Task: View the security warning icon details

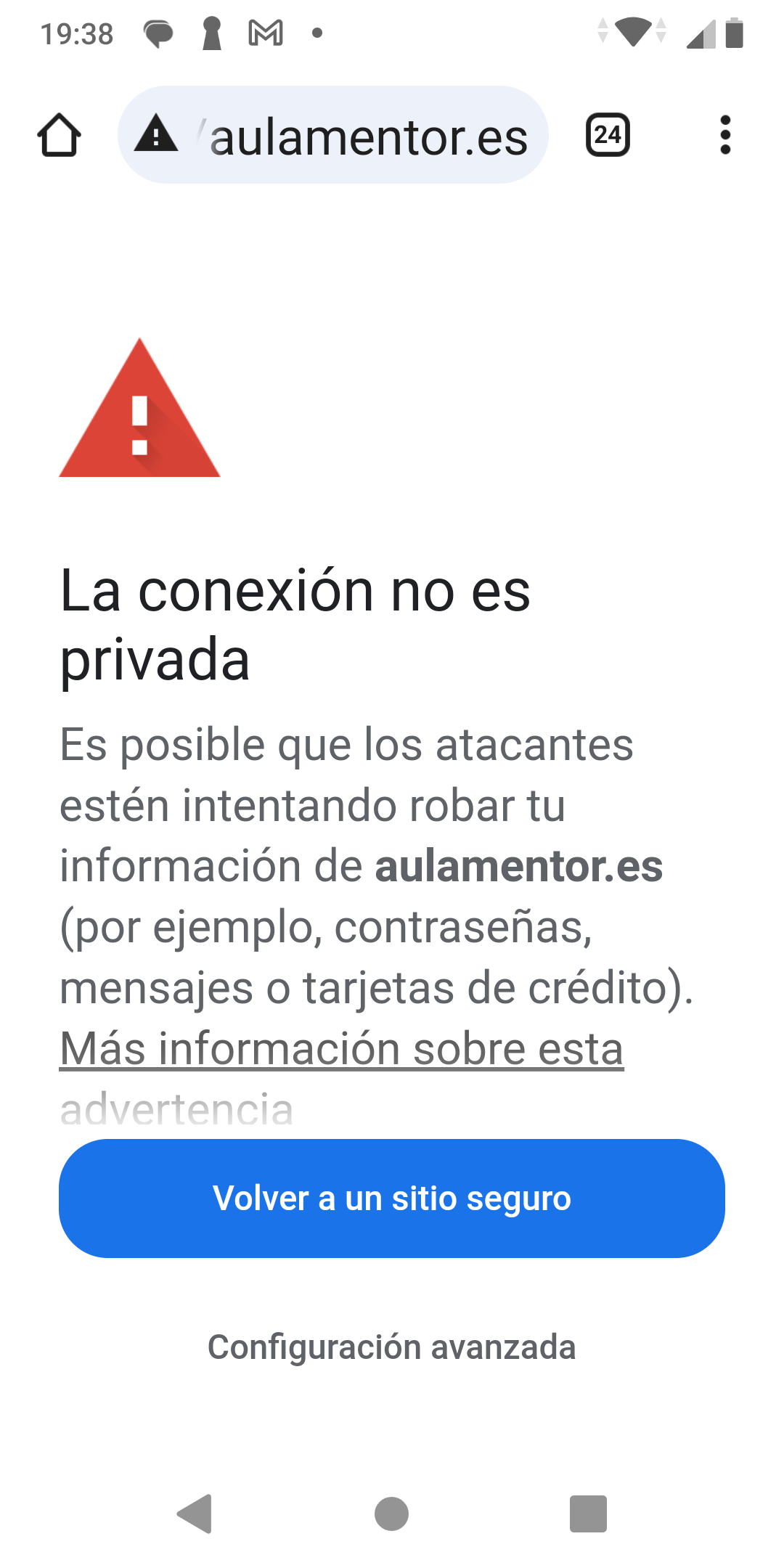Action: 156,134
